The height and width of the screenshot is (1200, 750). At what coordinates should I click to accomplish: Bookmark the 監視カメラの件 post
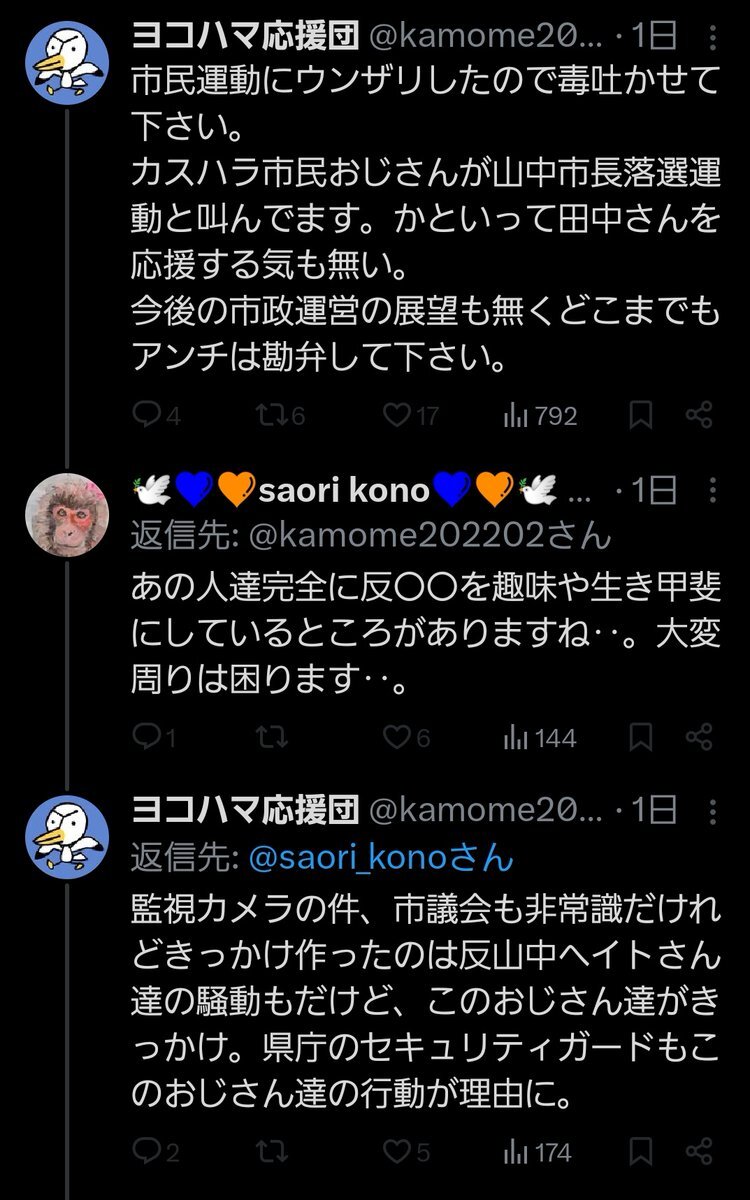642,1152
